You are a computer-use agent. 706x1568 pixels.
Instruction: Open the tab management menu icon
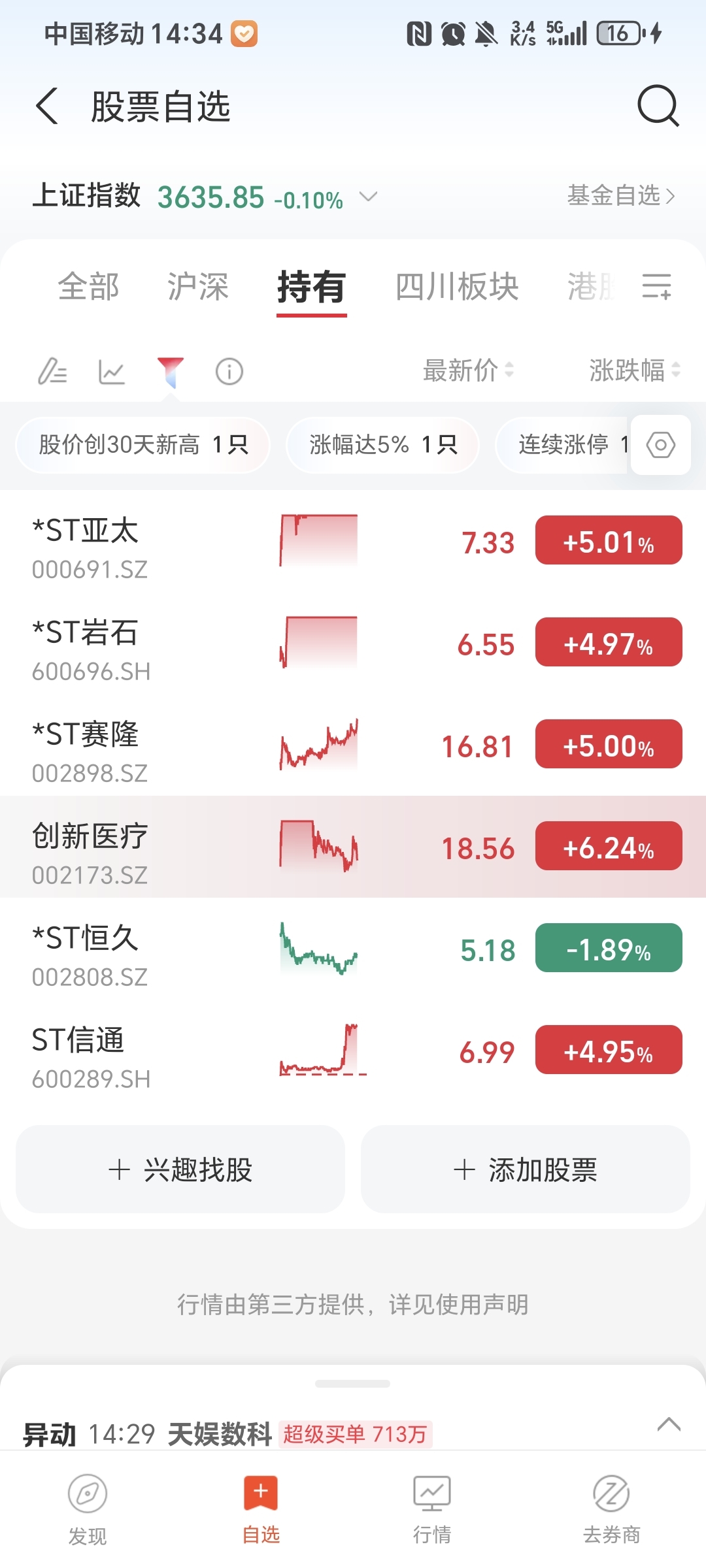[x=657, y=286]
